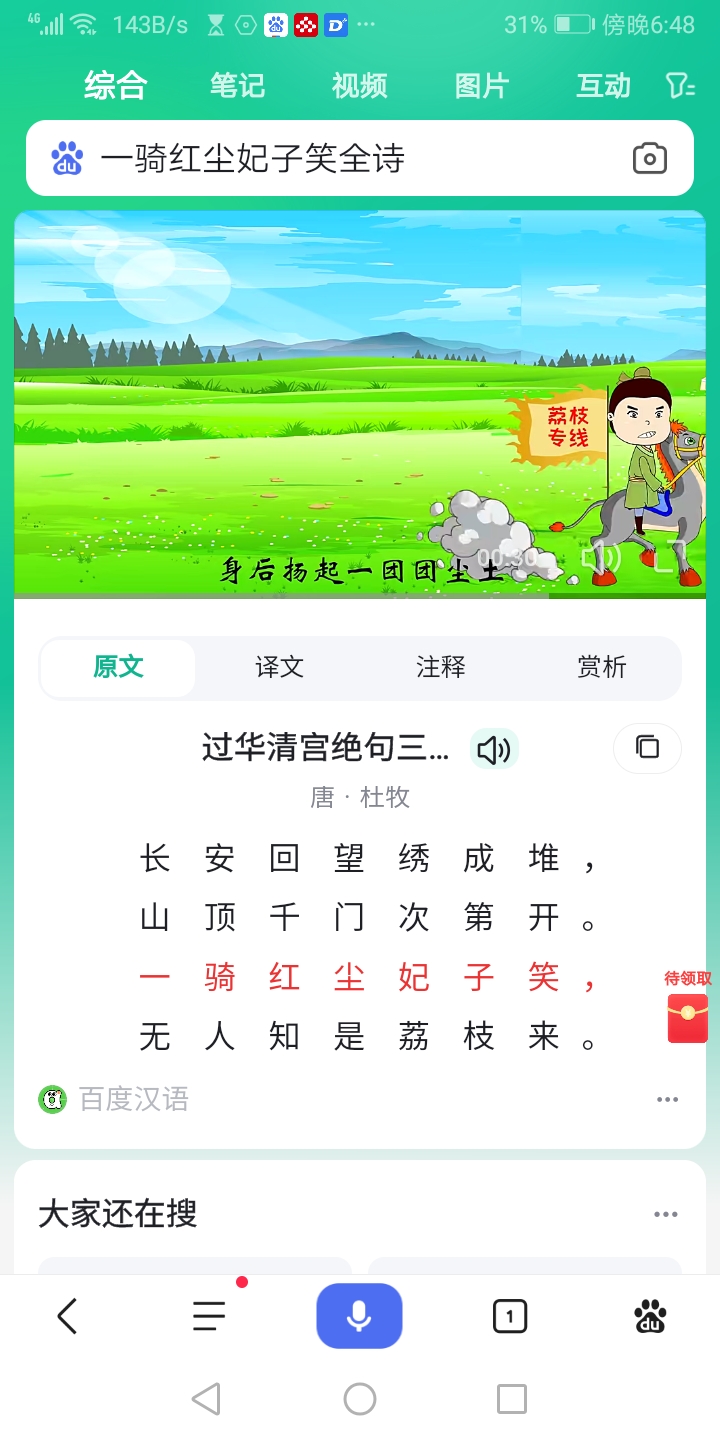
Task: Select the 赏析 tab
Action: coord(601,667)
